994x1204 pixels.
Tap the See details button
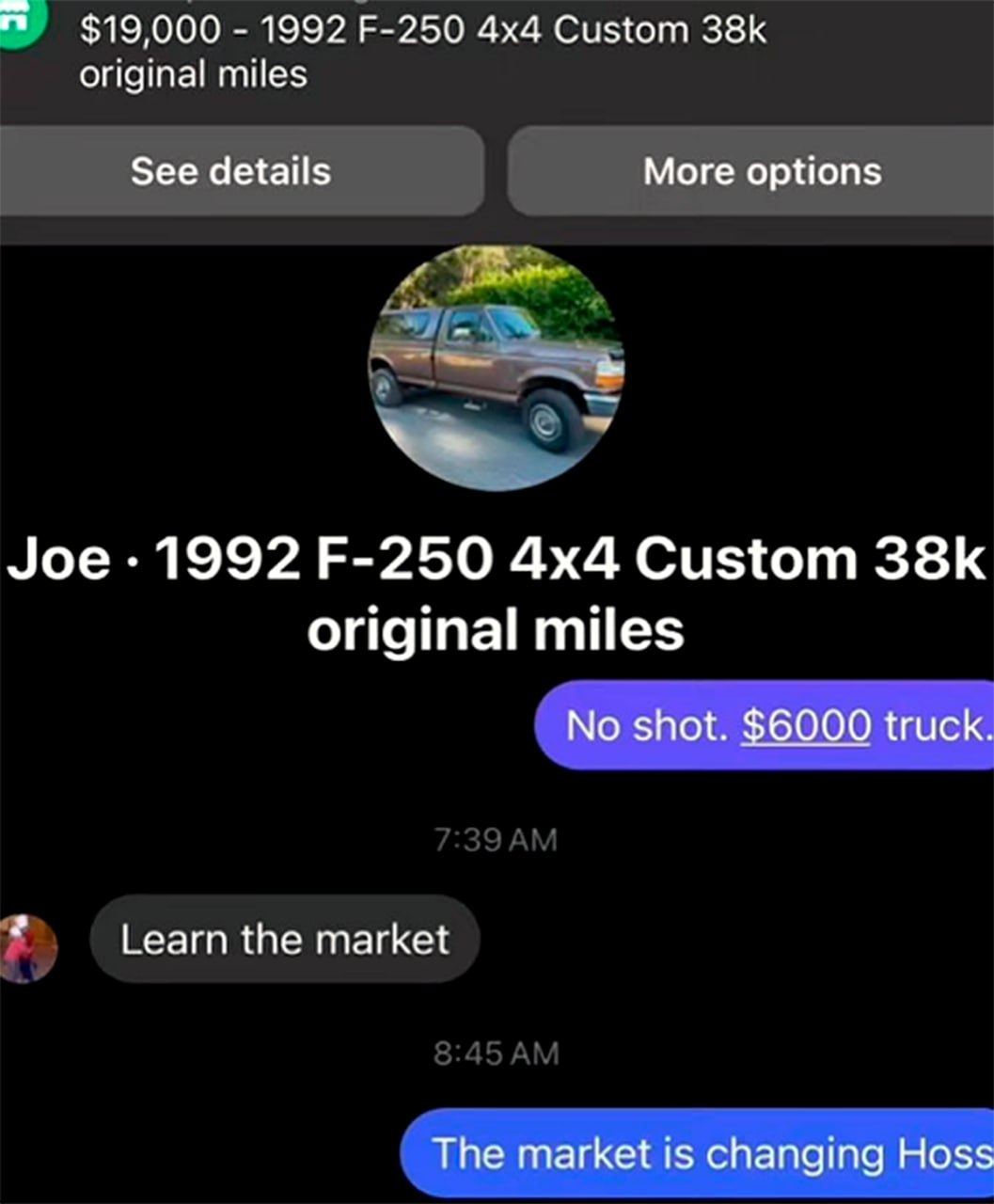pyautogui.click(x=231, y=172)
